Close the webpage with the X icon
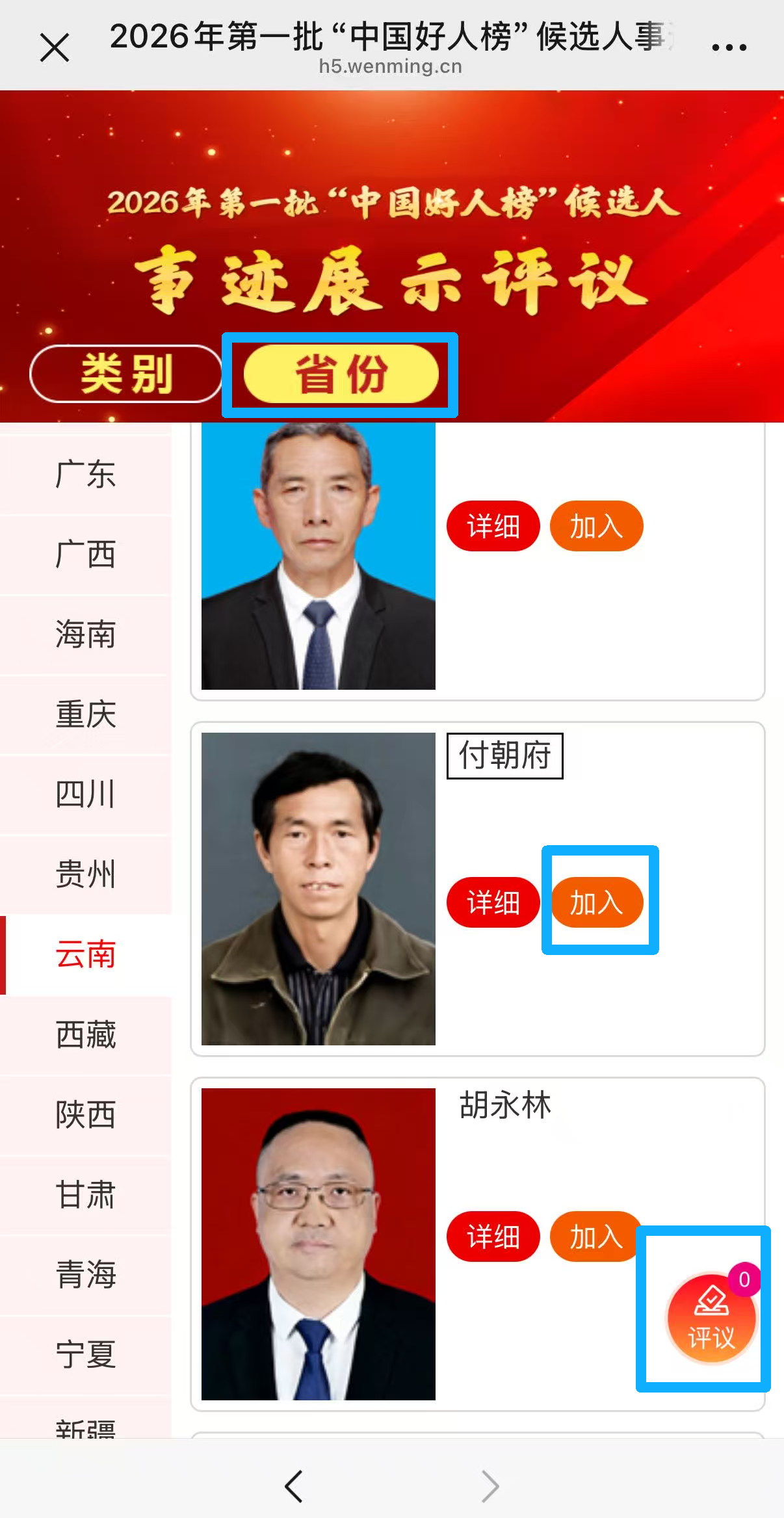 coord(55,48)
